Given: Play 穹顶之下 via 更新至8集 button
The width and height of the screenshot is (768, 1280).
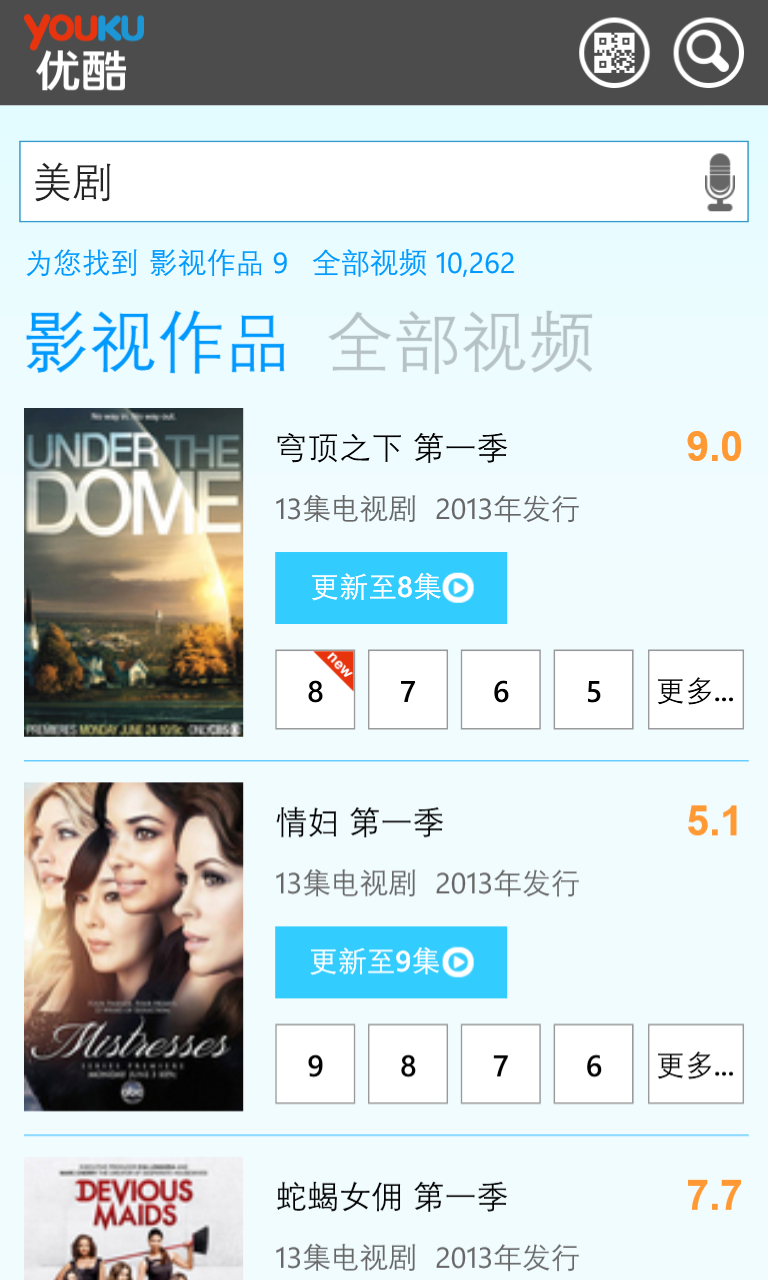Looking at the screenshot, I should 391,588.
